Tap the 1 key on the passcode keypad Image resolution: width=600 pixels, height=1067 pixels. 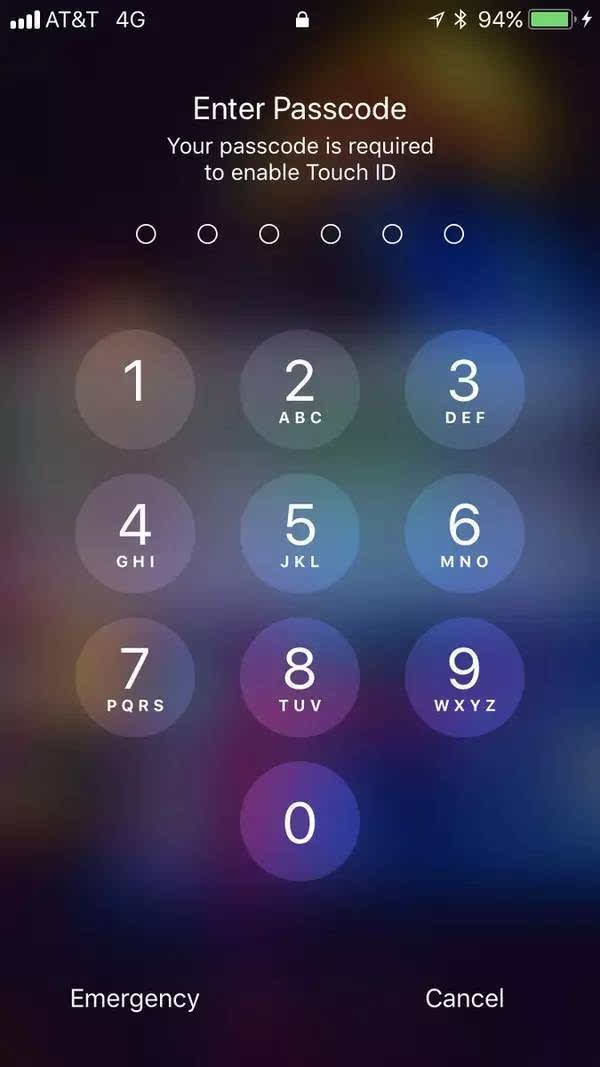135,389
